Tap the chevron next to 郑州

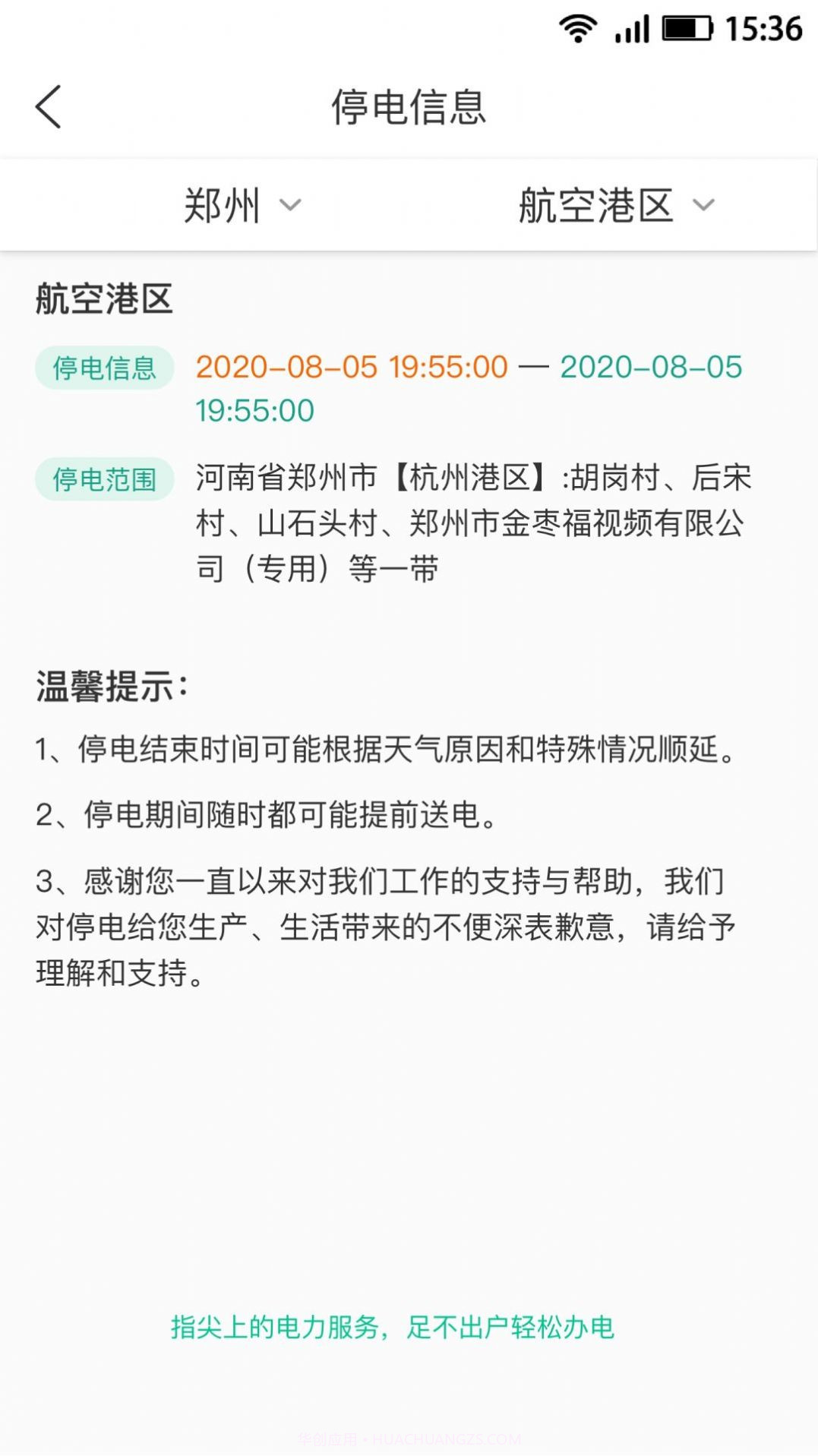(x=290, y=205)
